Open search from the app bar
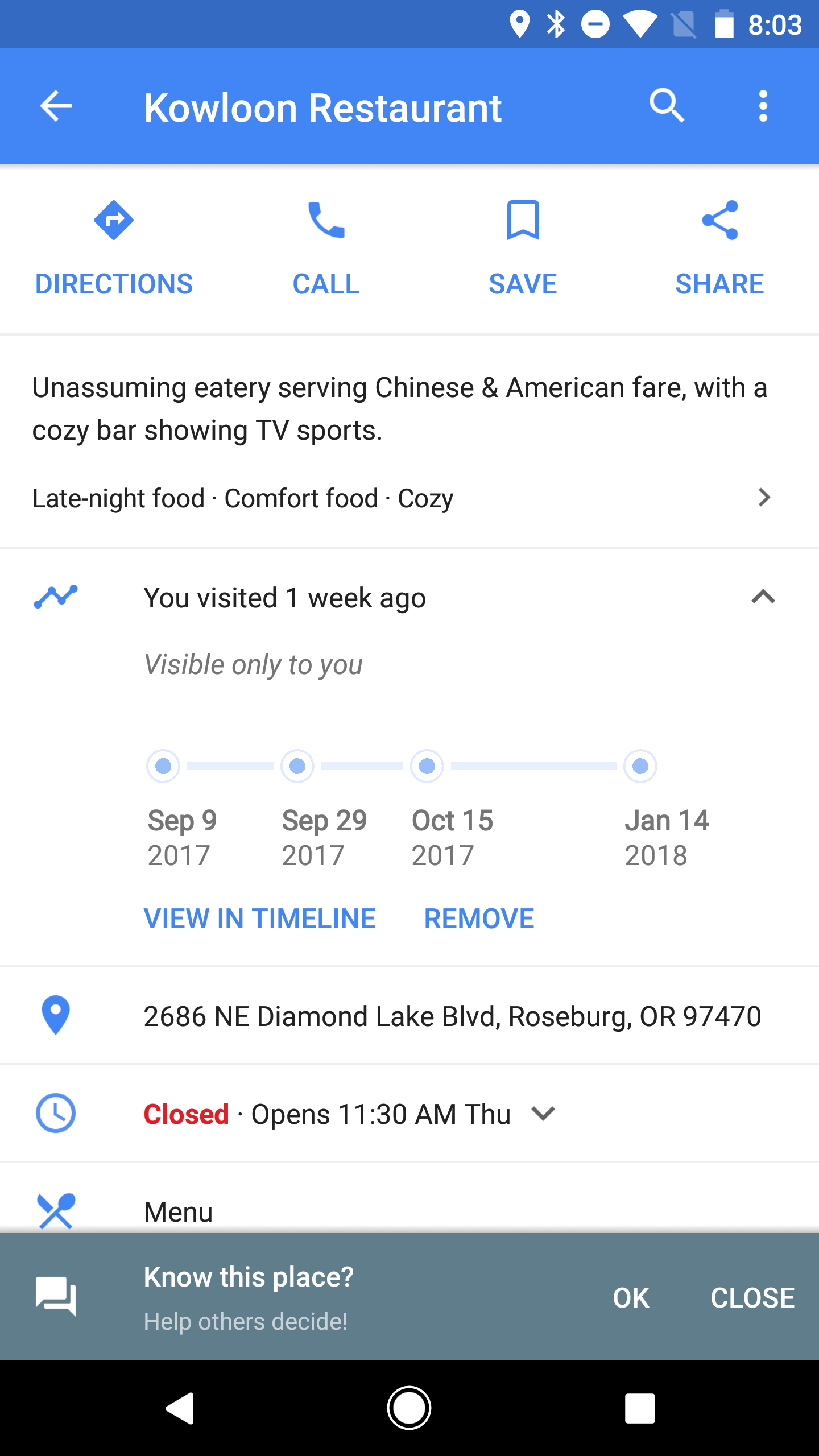The width and height of the screenshot is (819, 1456). pyautogui.click(x=667, y=106)
